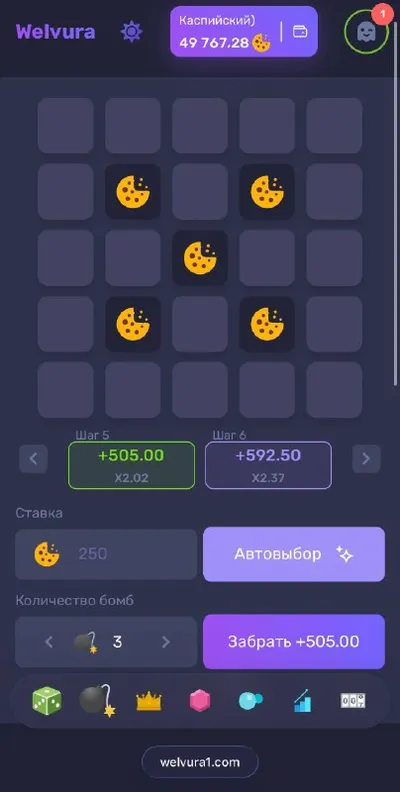Switch to the slot counter game
The height and width of the screenshot is (792, 400).
coord(353,701)
